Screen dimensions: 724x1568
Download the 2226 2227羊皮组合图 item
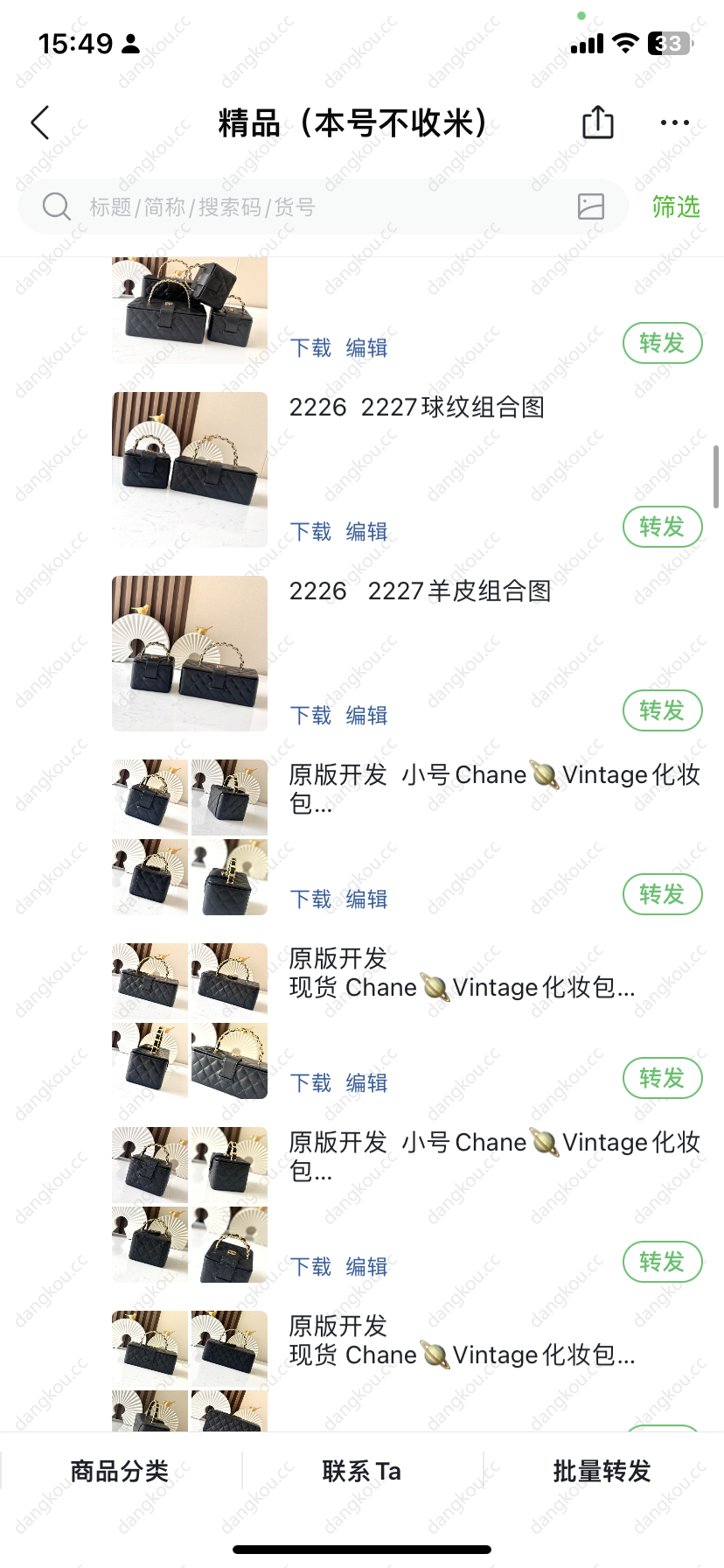[310, 716]
